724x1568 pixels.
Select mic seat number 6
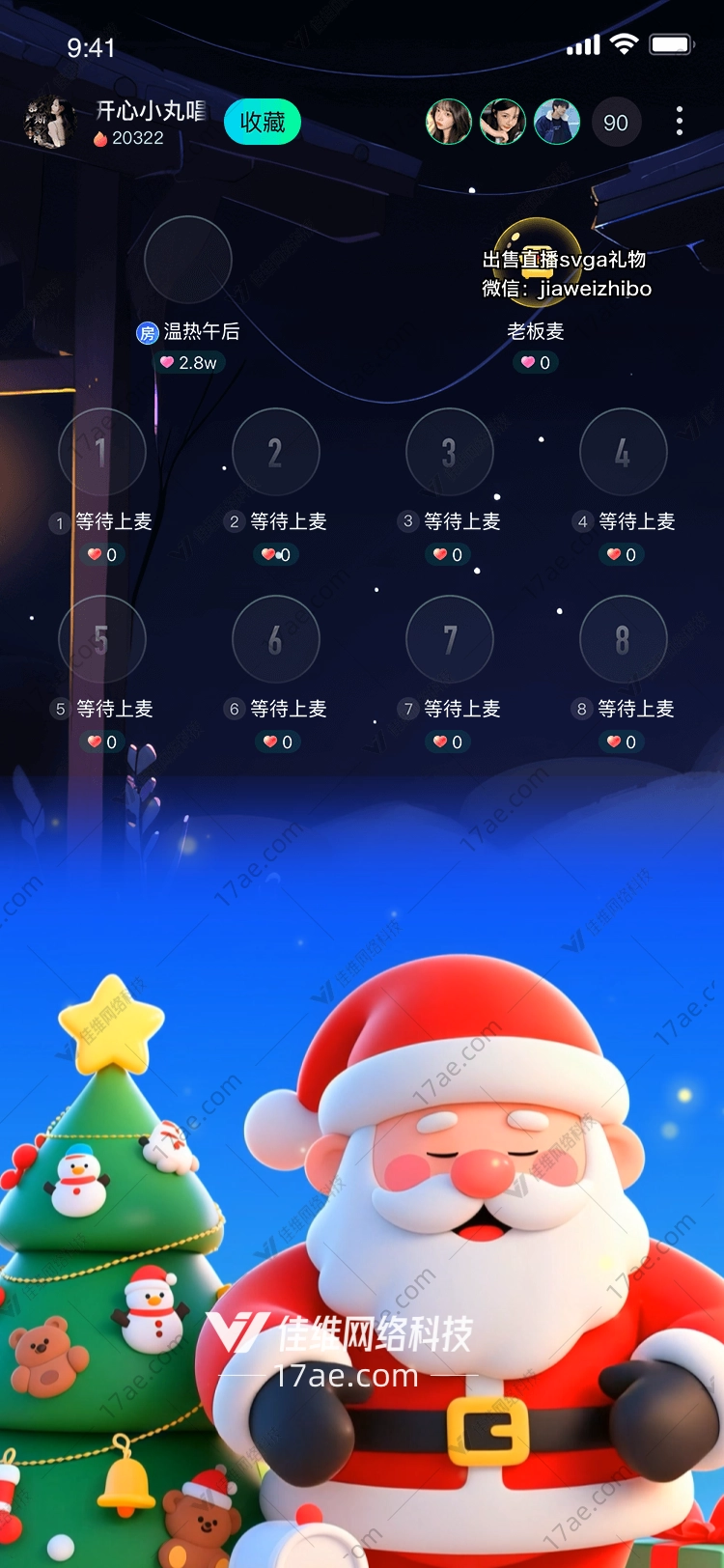(x=276, y=639)
